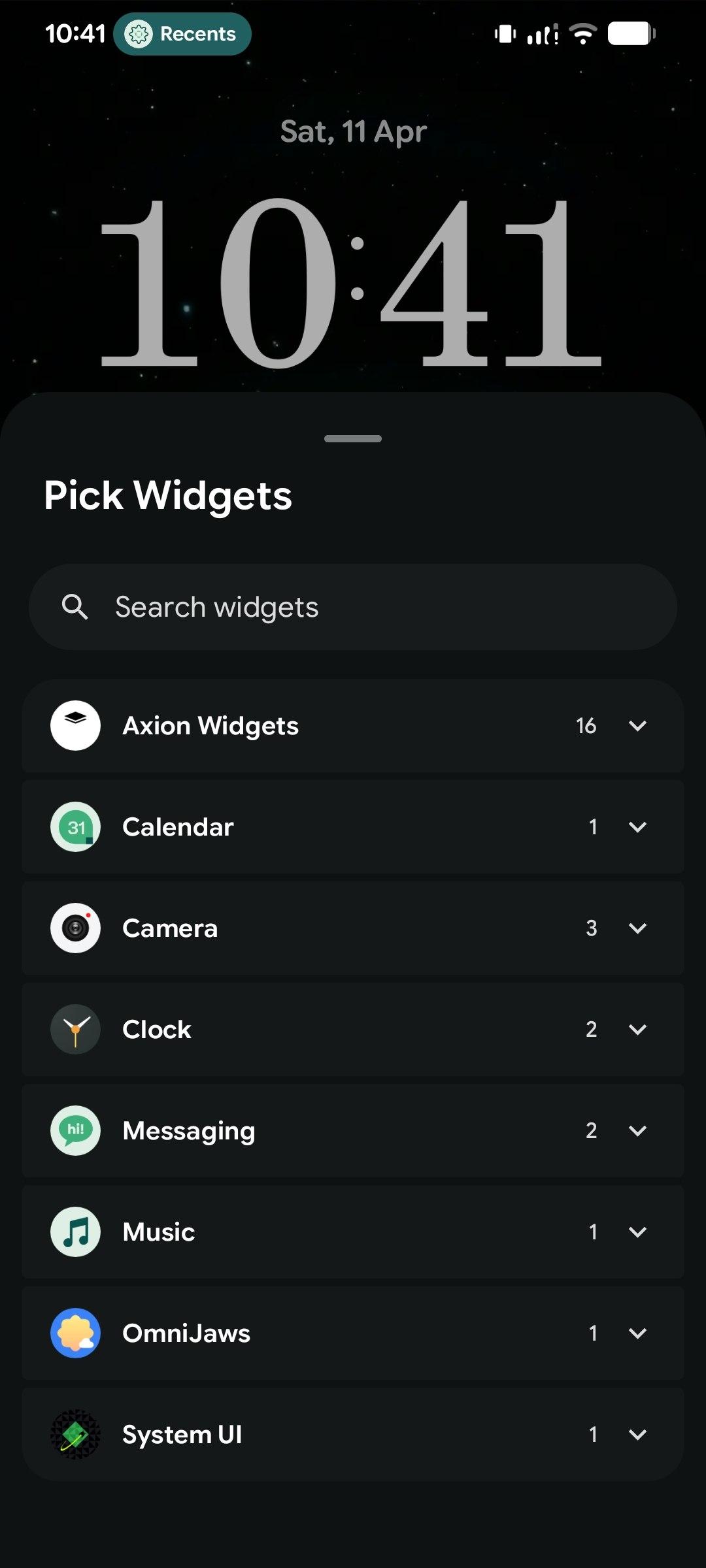
Task: Tap the Search widgets field
Action: coord(353,607)
